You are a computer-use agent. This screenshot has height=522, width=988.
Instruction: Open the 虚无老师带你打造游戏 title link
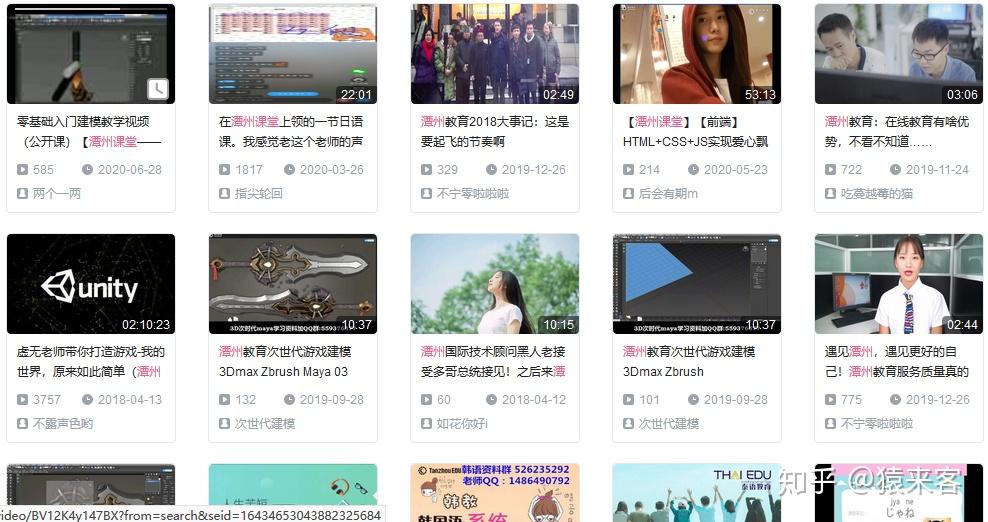(90, 361)
